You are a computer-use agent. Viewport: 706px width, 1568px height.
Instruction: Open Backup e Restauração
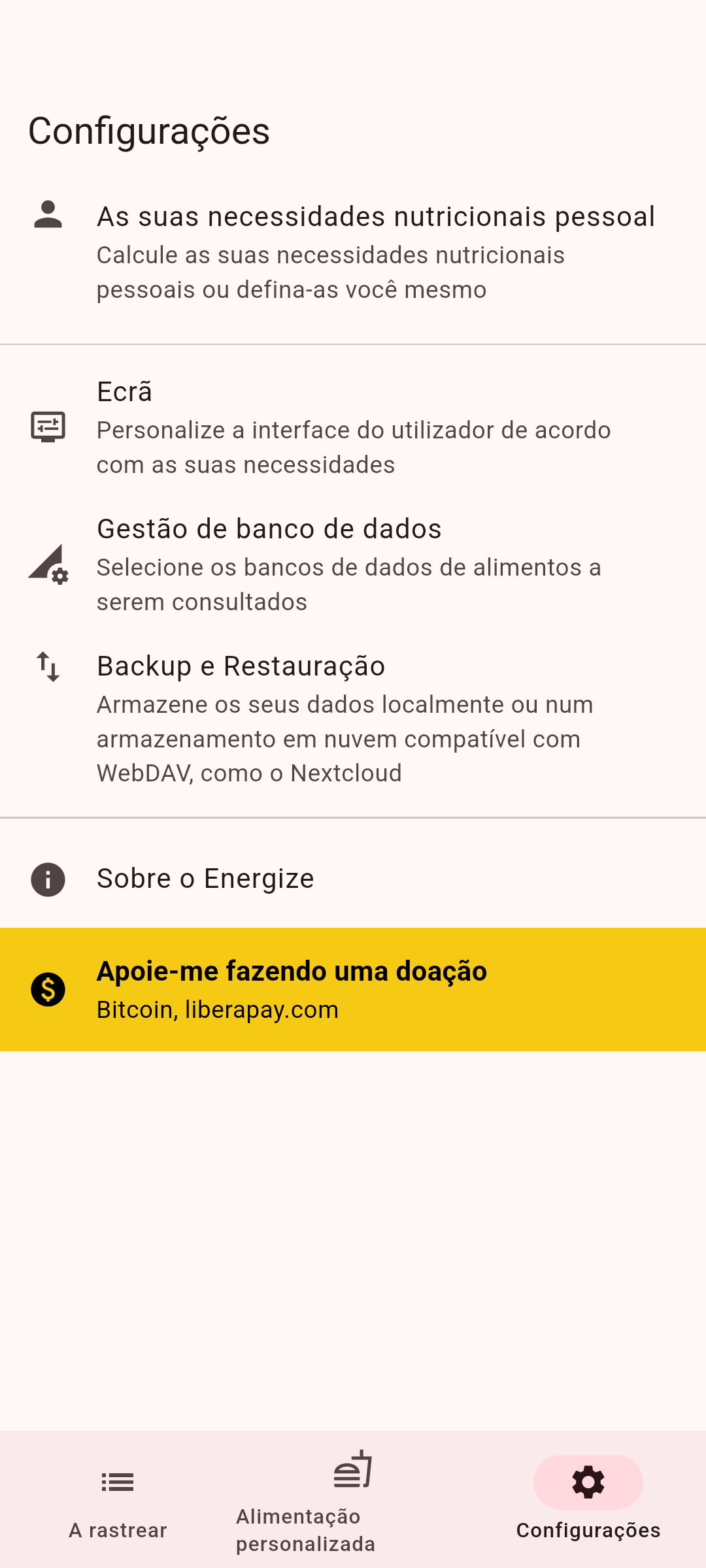point(353,719)
